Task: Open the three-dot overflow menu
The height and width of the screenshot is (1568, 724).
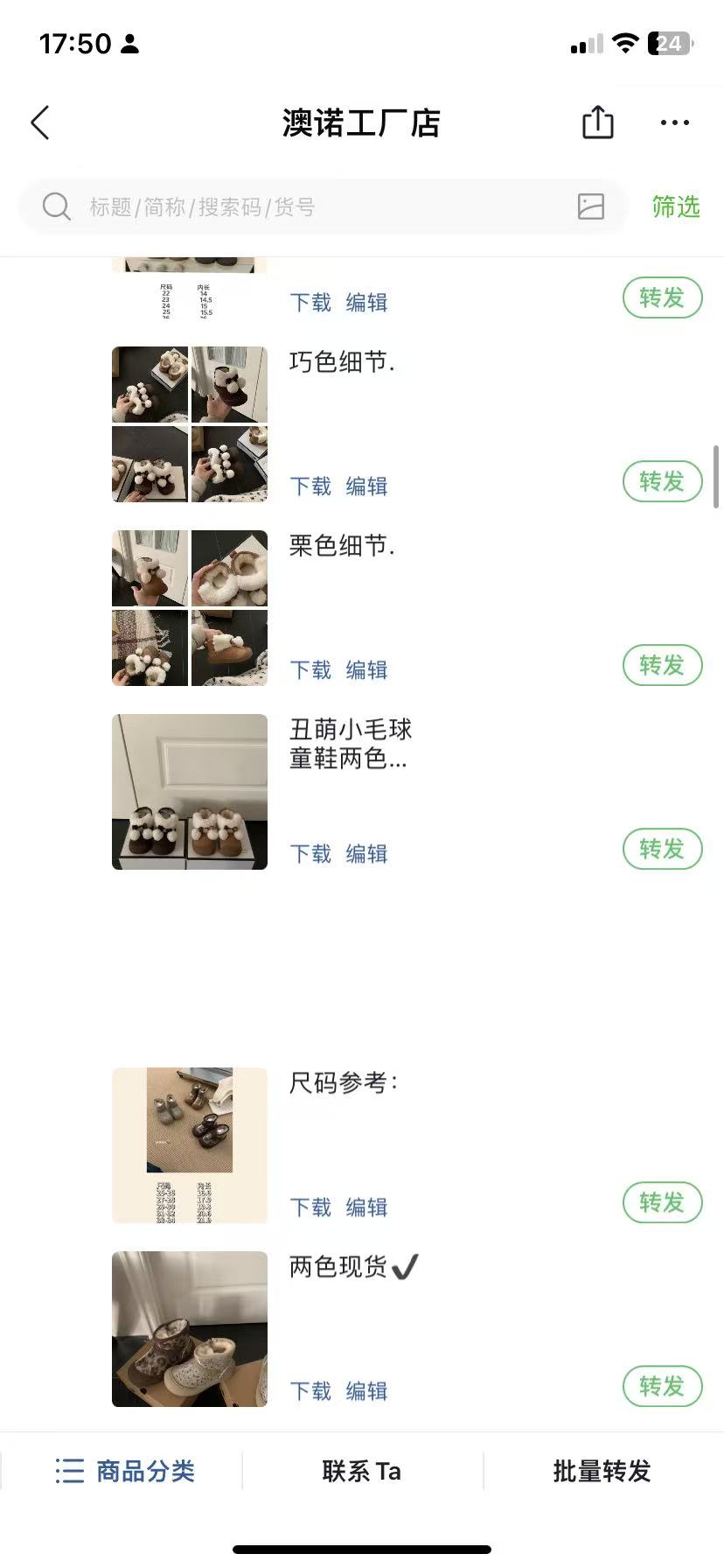Action: [x=675, y=122]
